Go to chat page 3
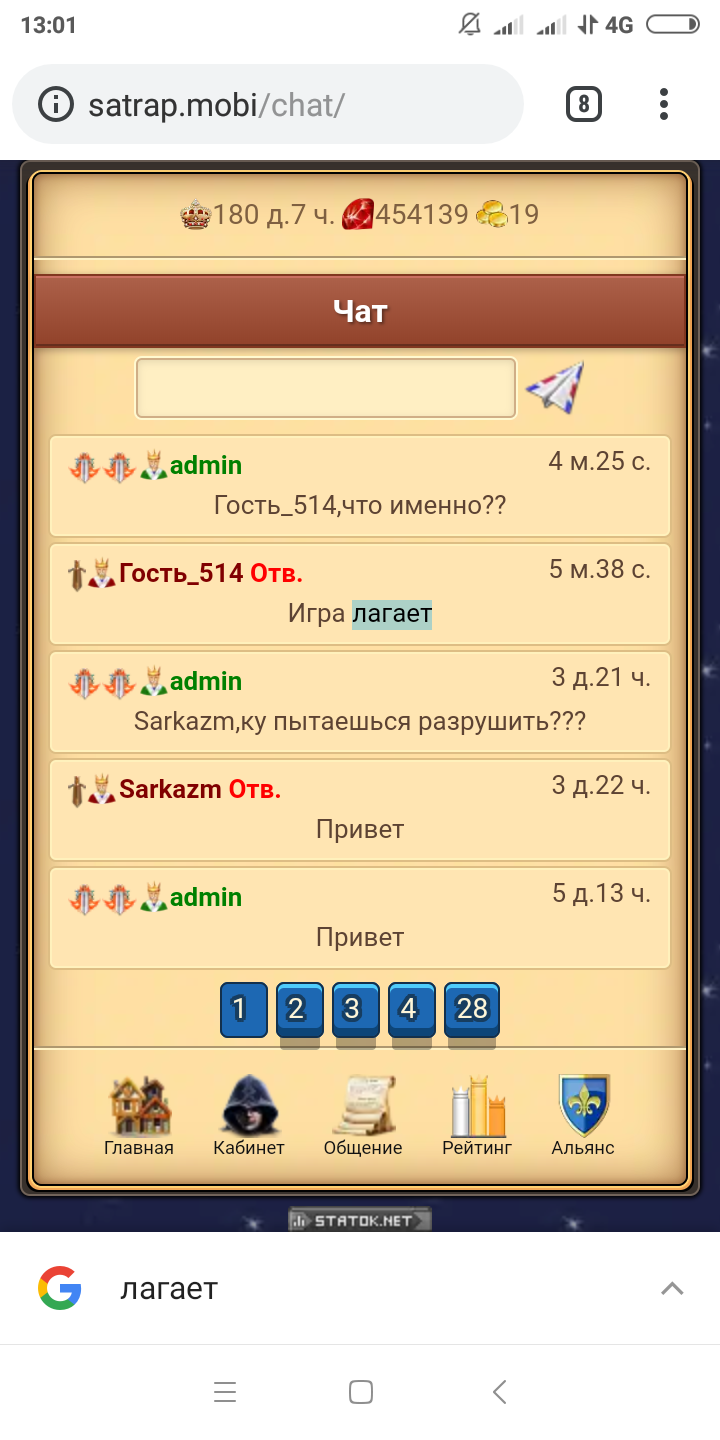 click(x=351, y=1009)
